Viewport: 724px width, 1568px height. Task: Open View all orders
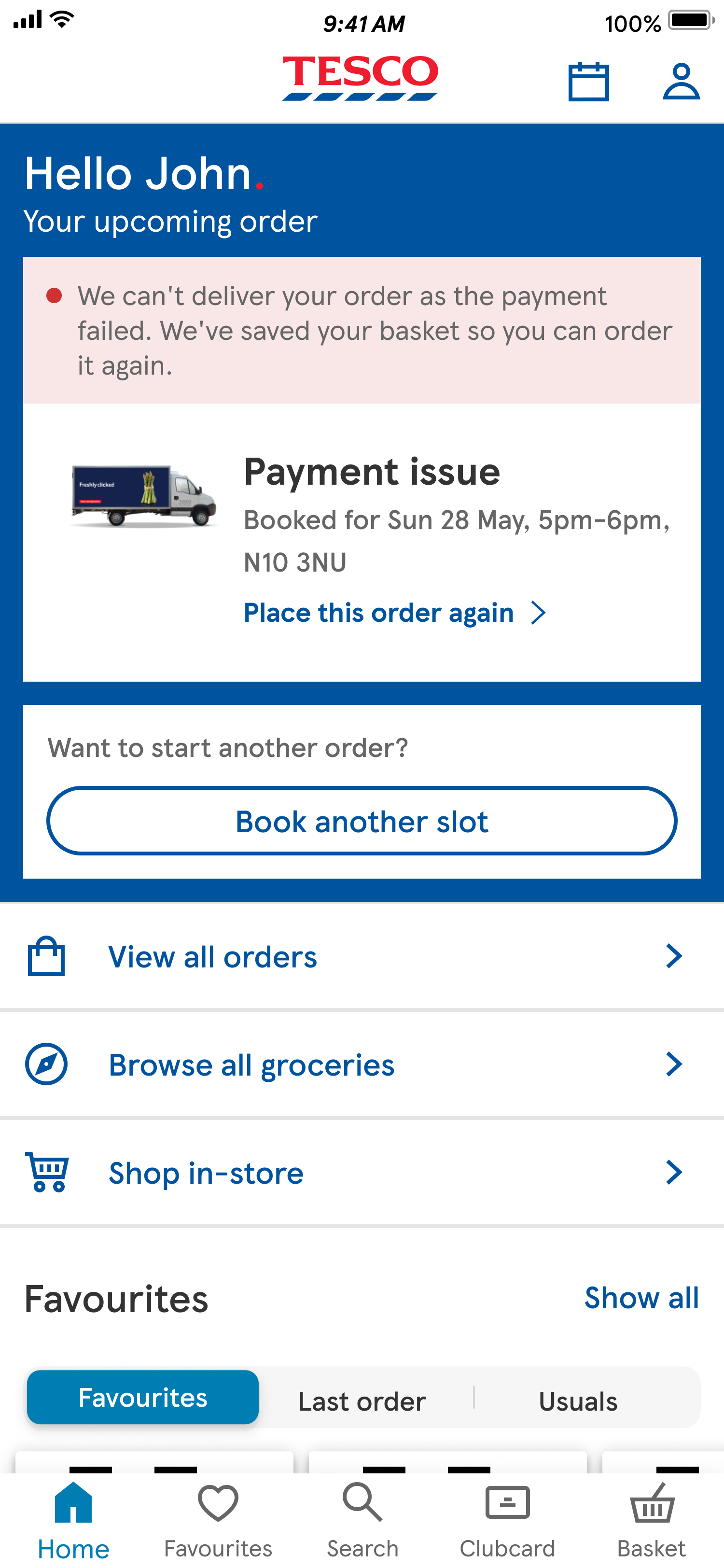coord(362,956)
